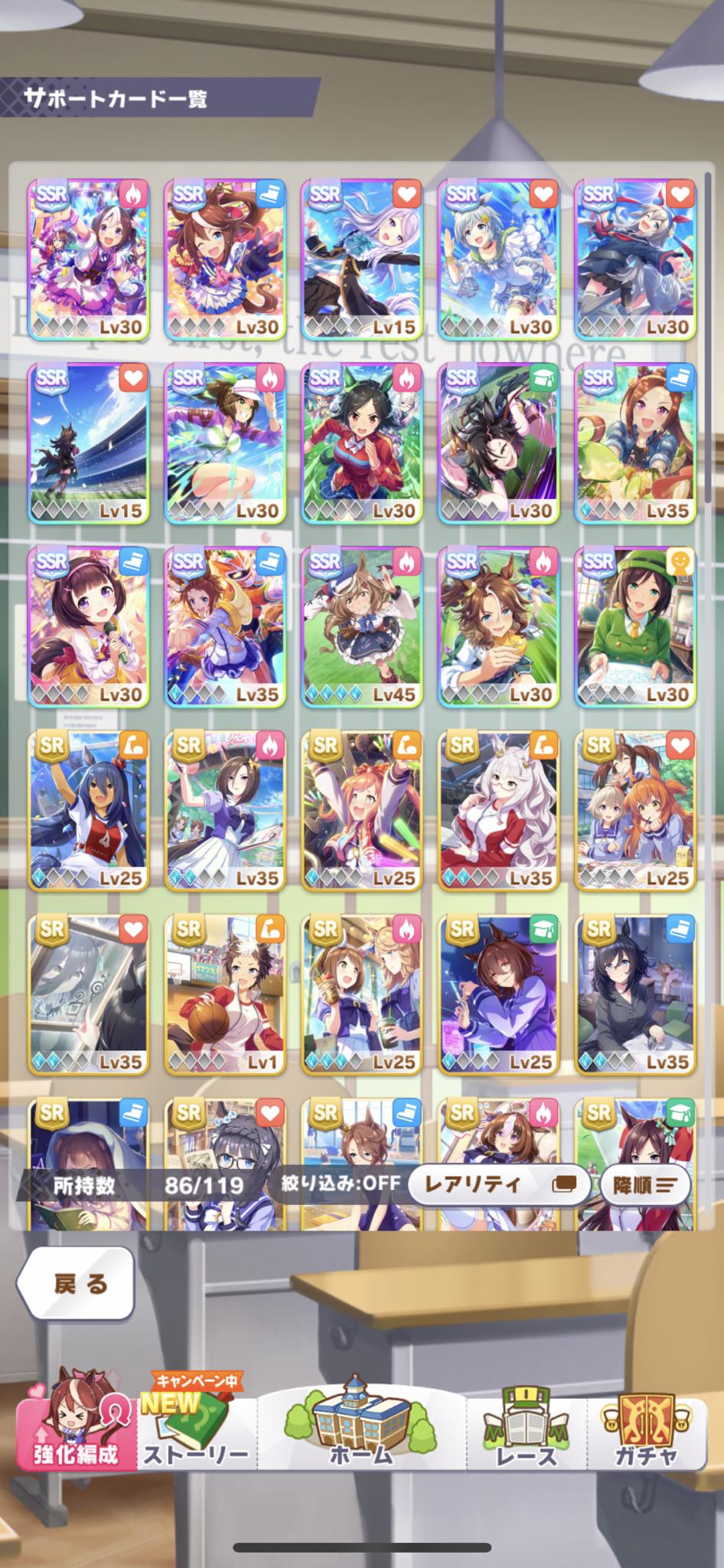
Task: Open the レアリティ sort selector
Action: pyautogui.click(x=498, y=1184)
